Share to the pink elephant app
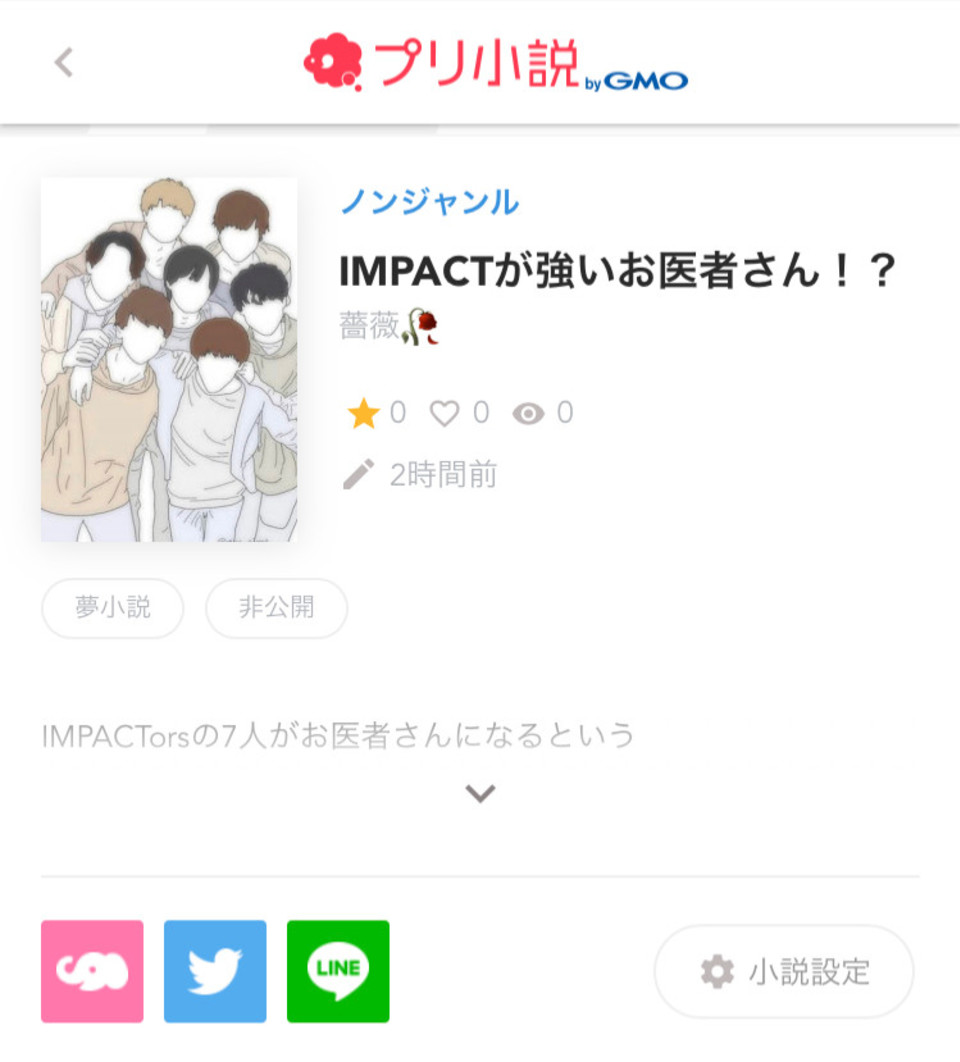The image size is (960, 1062). [x=92, y=971]
